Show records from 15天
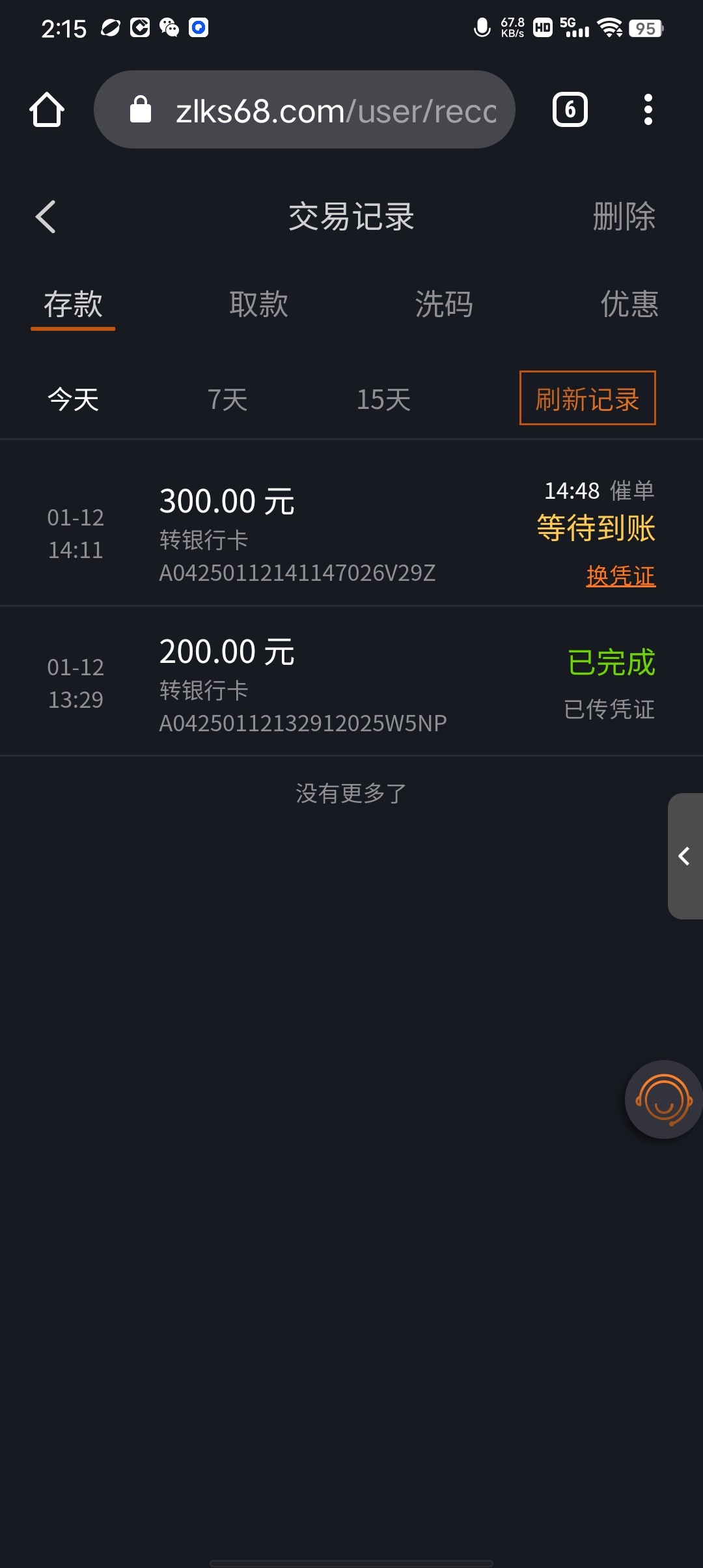Screen dimensions: 703x1568 click(x=383, y=399)
